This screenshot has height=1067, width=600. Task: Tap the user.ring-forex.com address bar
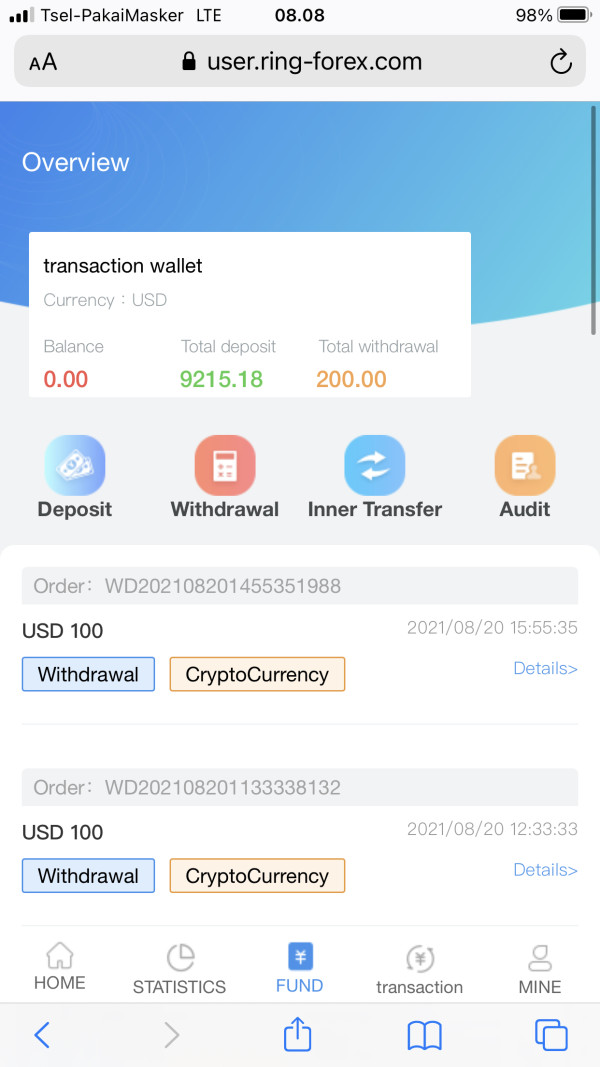tap(300, 61)
